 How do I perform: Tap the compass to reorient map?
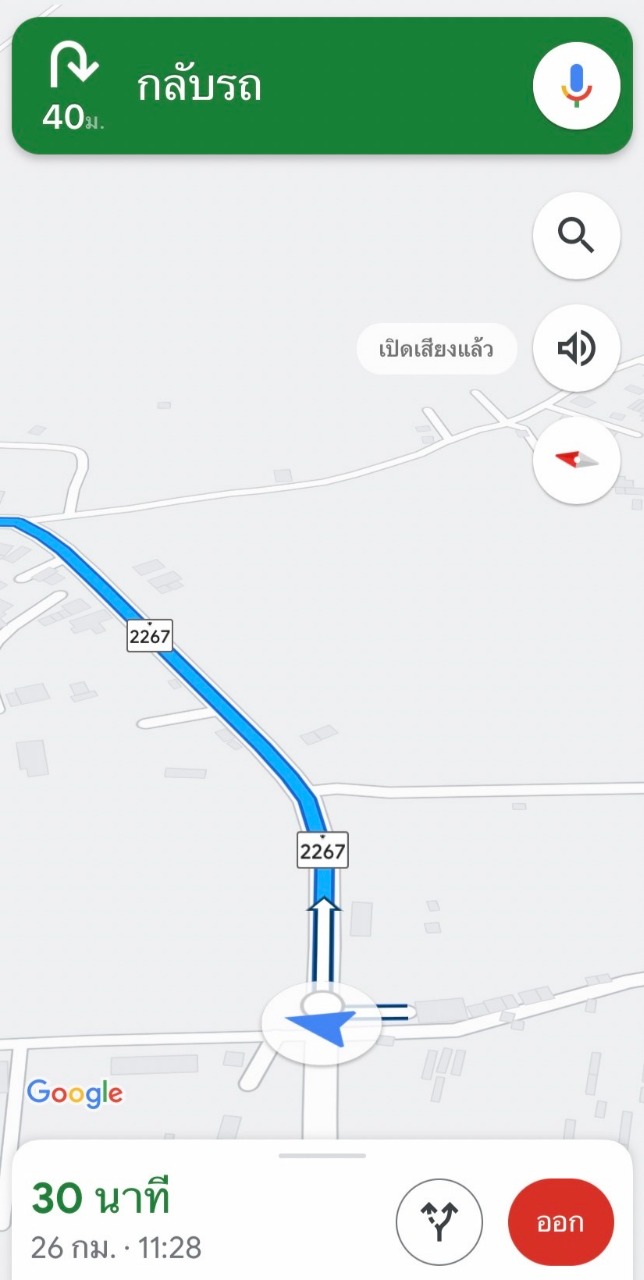576,460
